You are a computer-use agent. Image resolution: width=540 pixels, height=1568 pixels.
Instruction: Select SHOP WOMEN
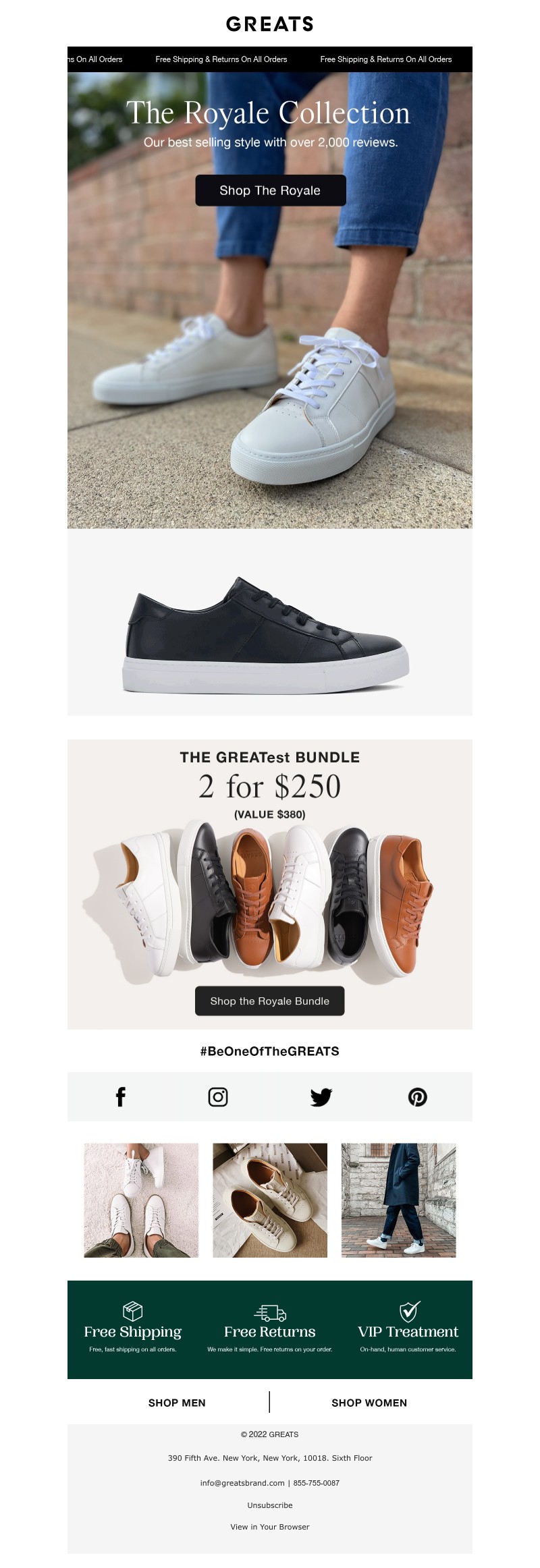(369, 1402)
